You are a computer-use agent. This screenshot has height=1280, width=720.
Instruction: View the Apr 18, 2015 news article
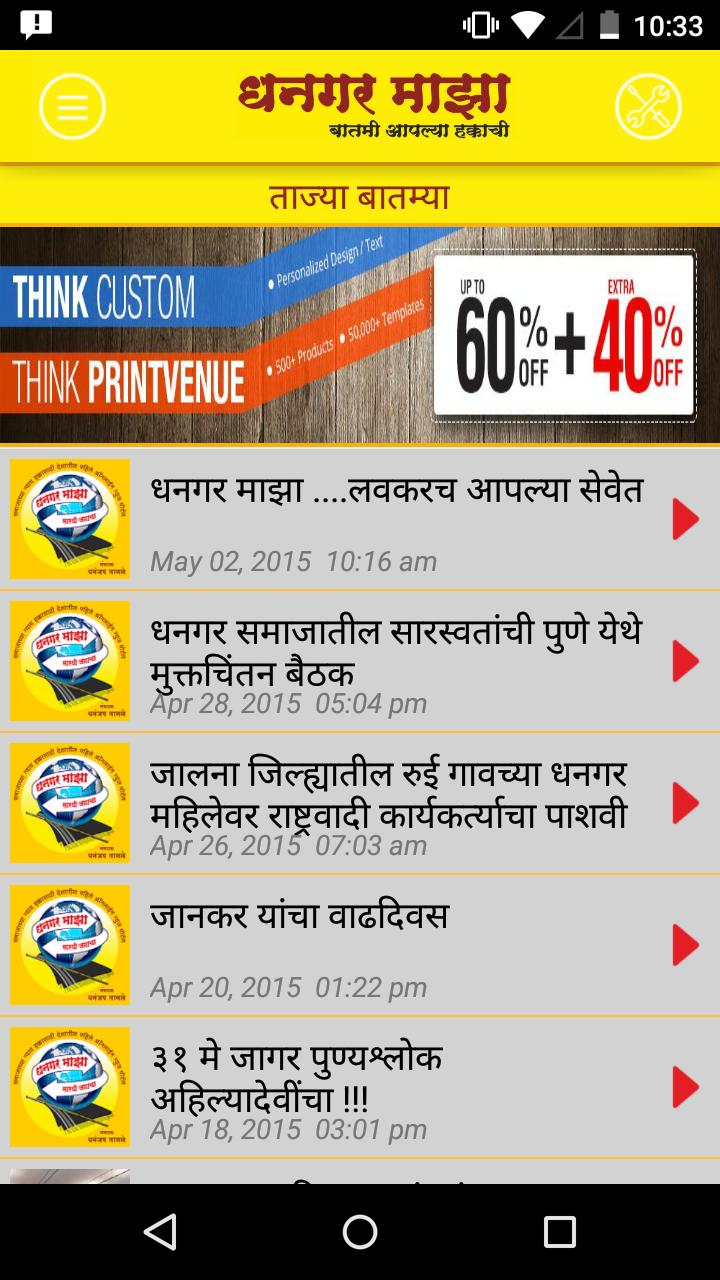pos(395,1087)
